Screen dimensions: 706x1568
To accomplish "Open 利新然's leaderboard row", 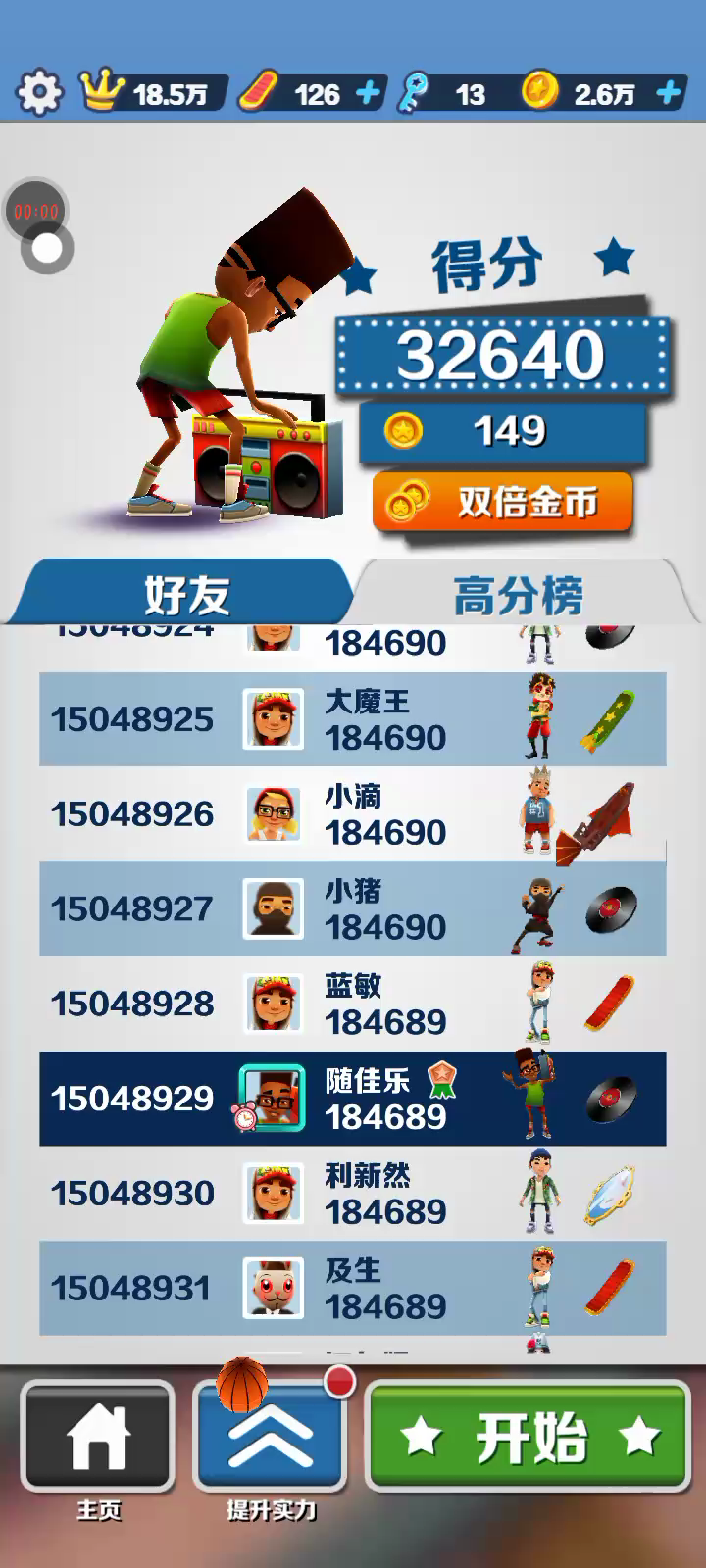I will click(353, 1194).
